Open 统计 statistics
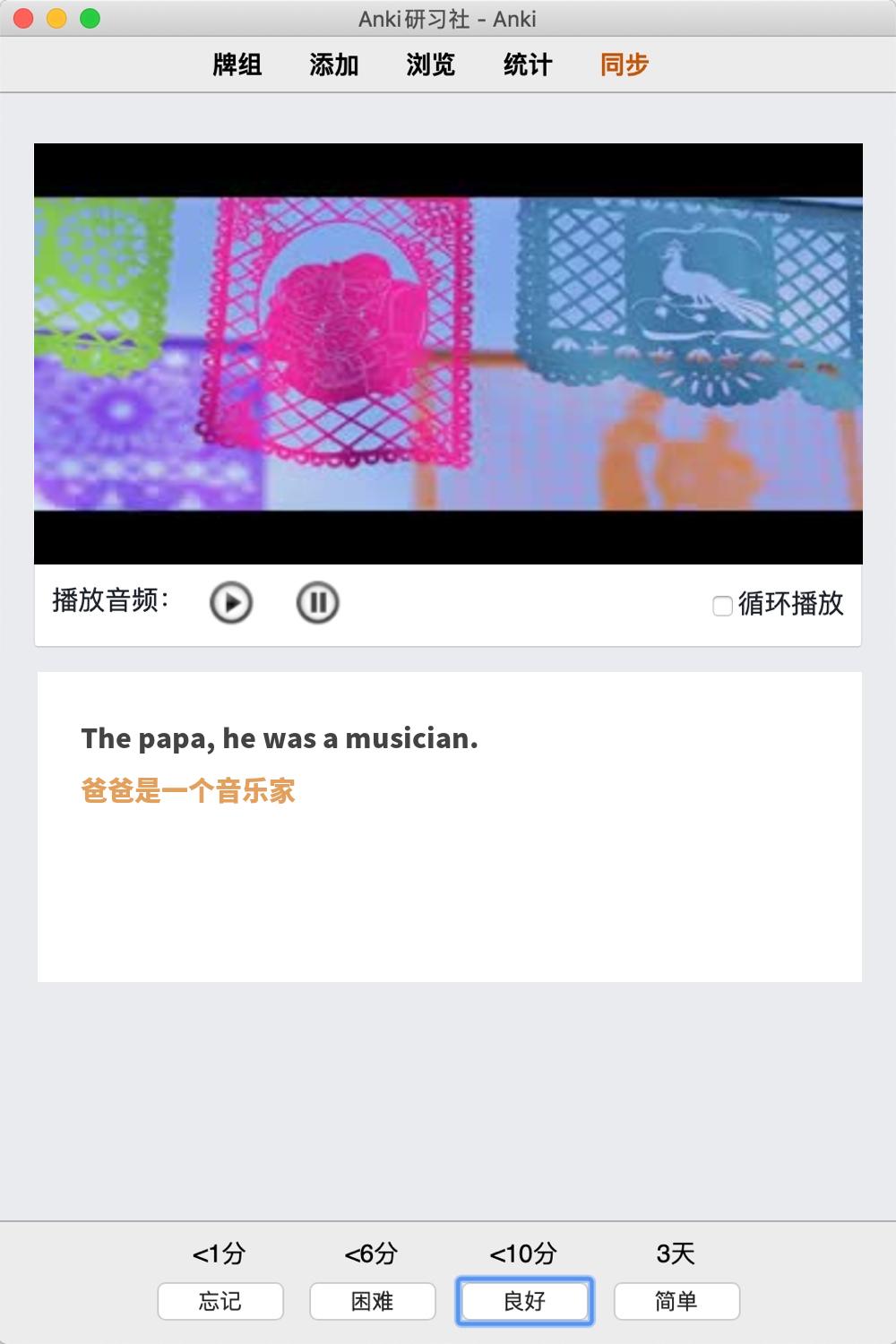Viewport: 896px width, 1344px height. [x=528, y=65]
